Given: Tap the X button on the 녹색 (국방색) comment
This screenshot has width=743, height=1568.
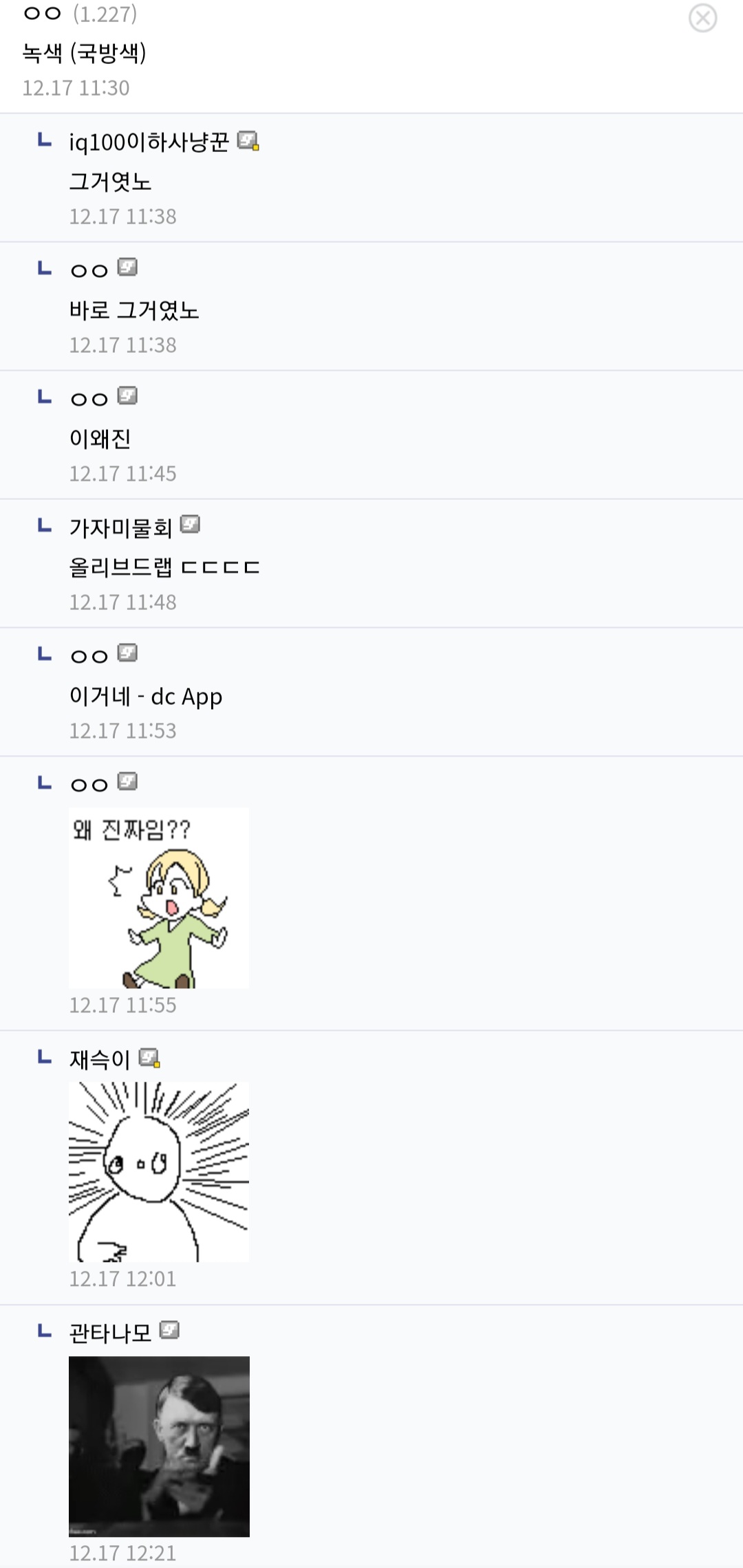Looking at the screenshot, I should pos(702,19).
